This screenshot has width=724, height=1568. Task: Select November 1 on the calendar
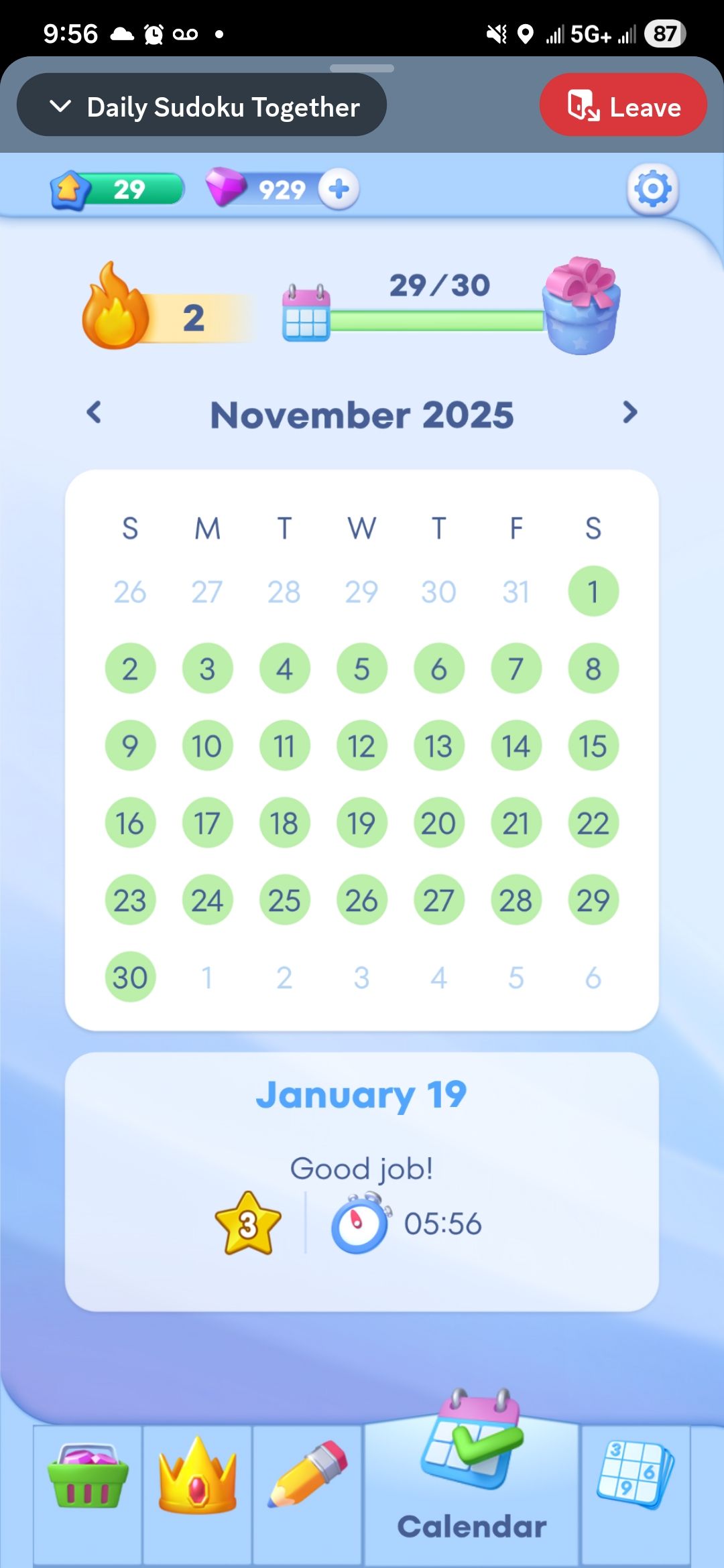tap(593, 592)
